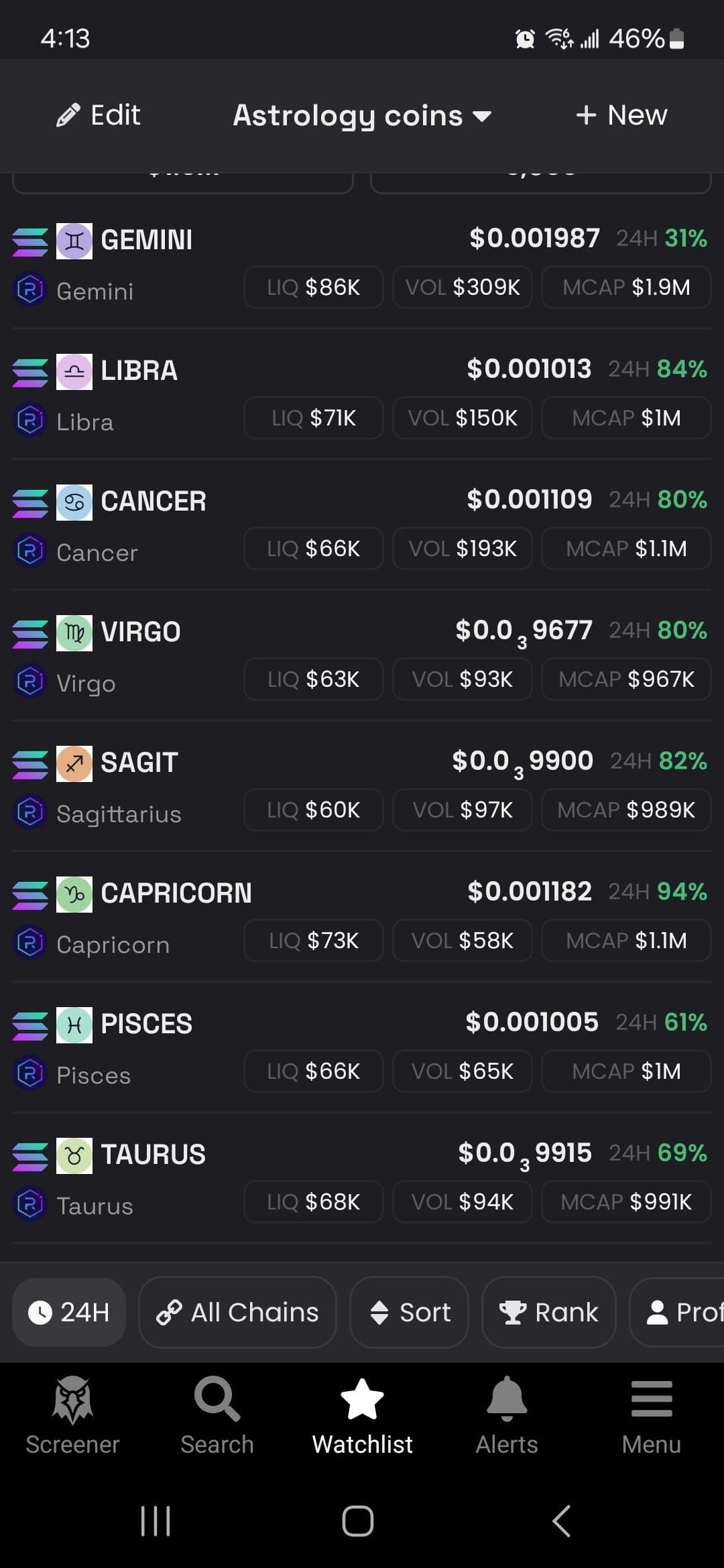View the SAGIT Sagittarius token
Viewport: 724px width, 1568px height.
tap(139, 762)
